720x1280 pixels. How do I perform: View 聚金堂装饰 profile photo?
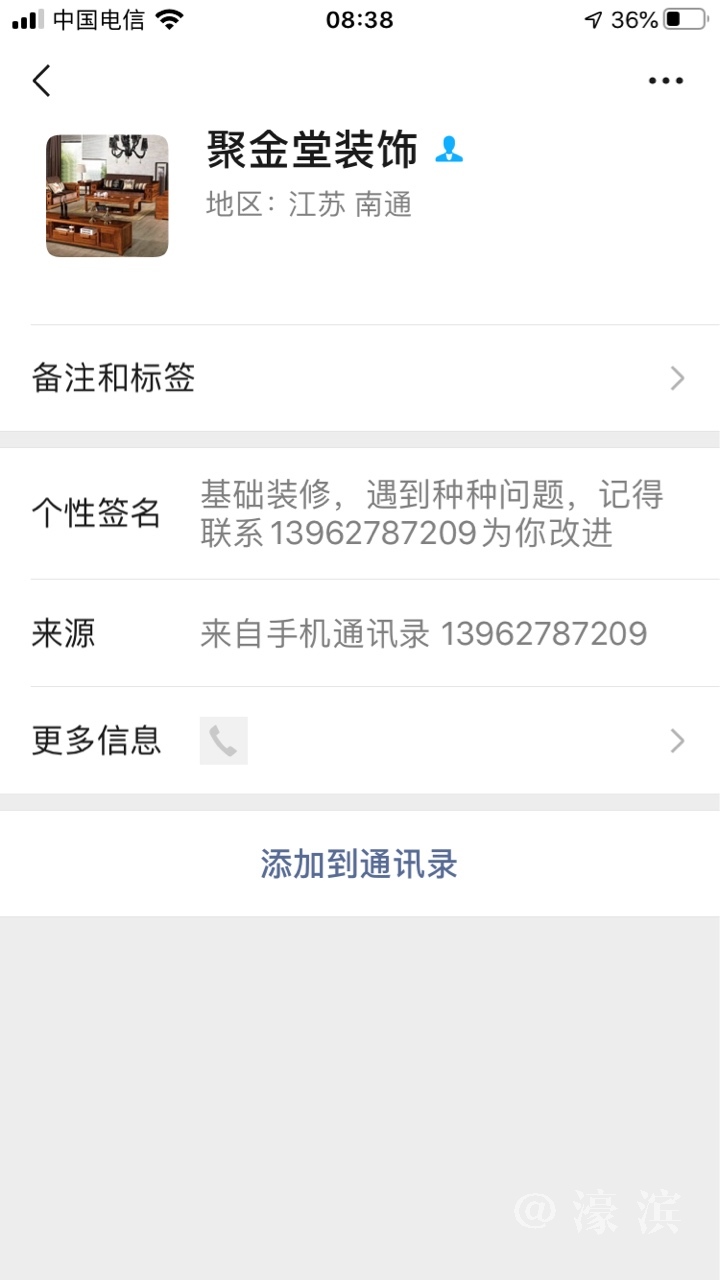pos(107,196)
